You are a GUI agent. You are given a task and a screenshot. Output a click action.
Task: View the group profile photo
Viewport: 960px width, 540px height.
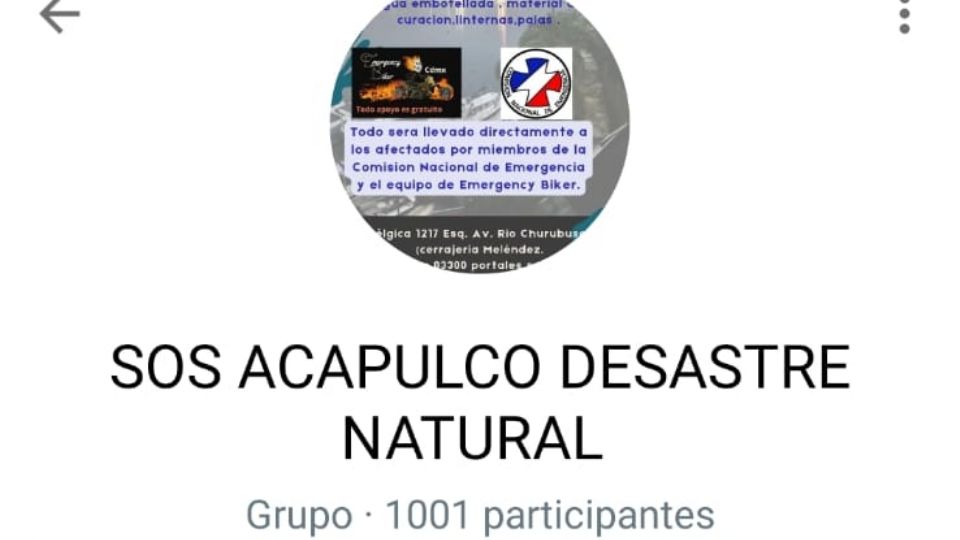480,135
